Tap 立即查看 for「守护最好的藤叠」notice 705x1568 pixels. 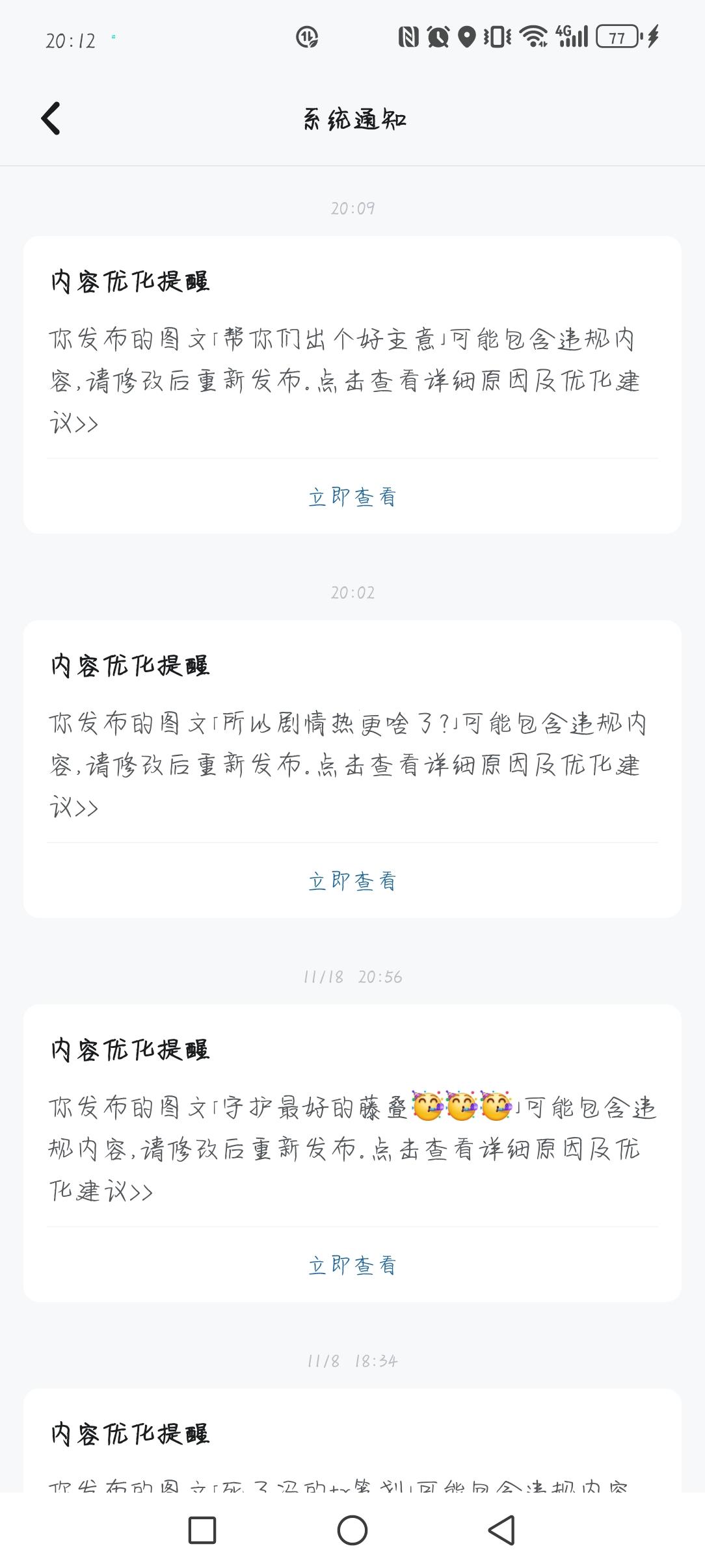[352, 1266]
